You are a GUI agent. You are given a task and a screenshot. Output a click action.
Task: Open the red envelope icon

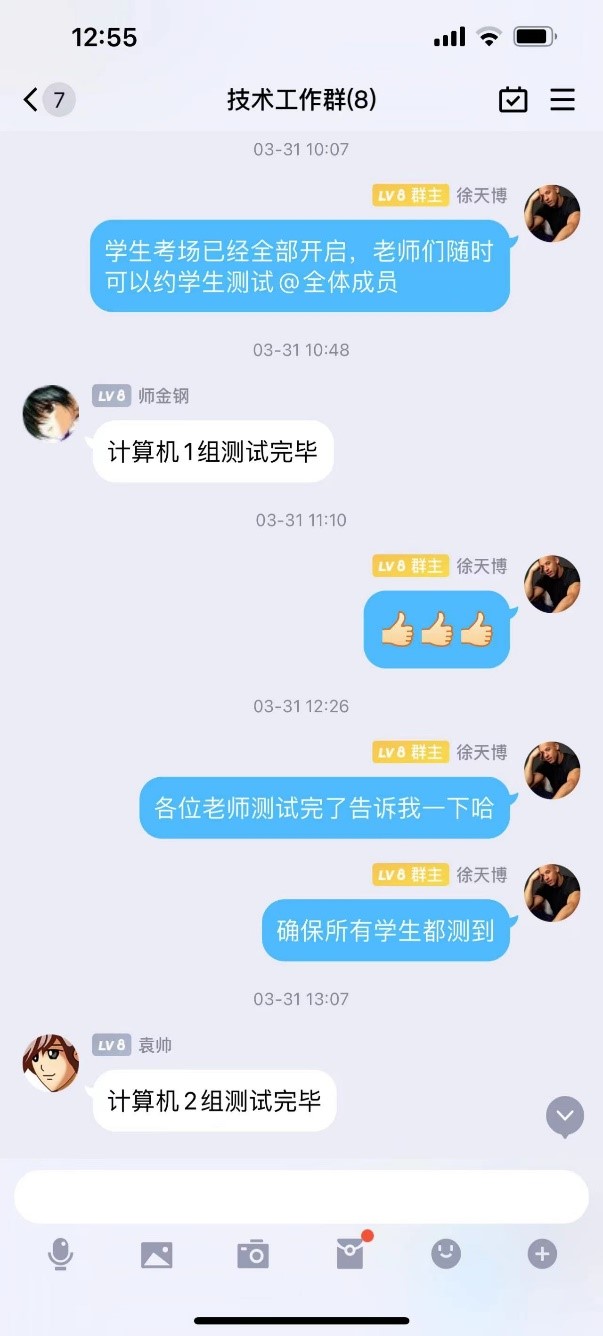pyautogui.click(x=350, y=1254)
